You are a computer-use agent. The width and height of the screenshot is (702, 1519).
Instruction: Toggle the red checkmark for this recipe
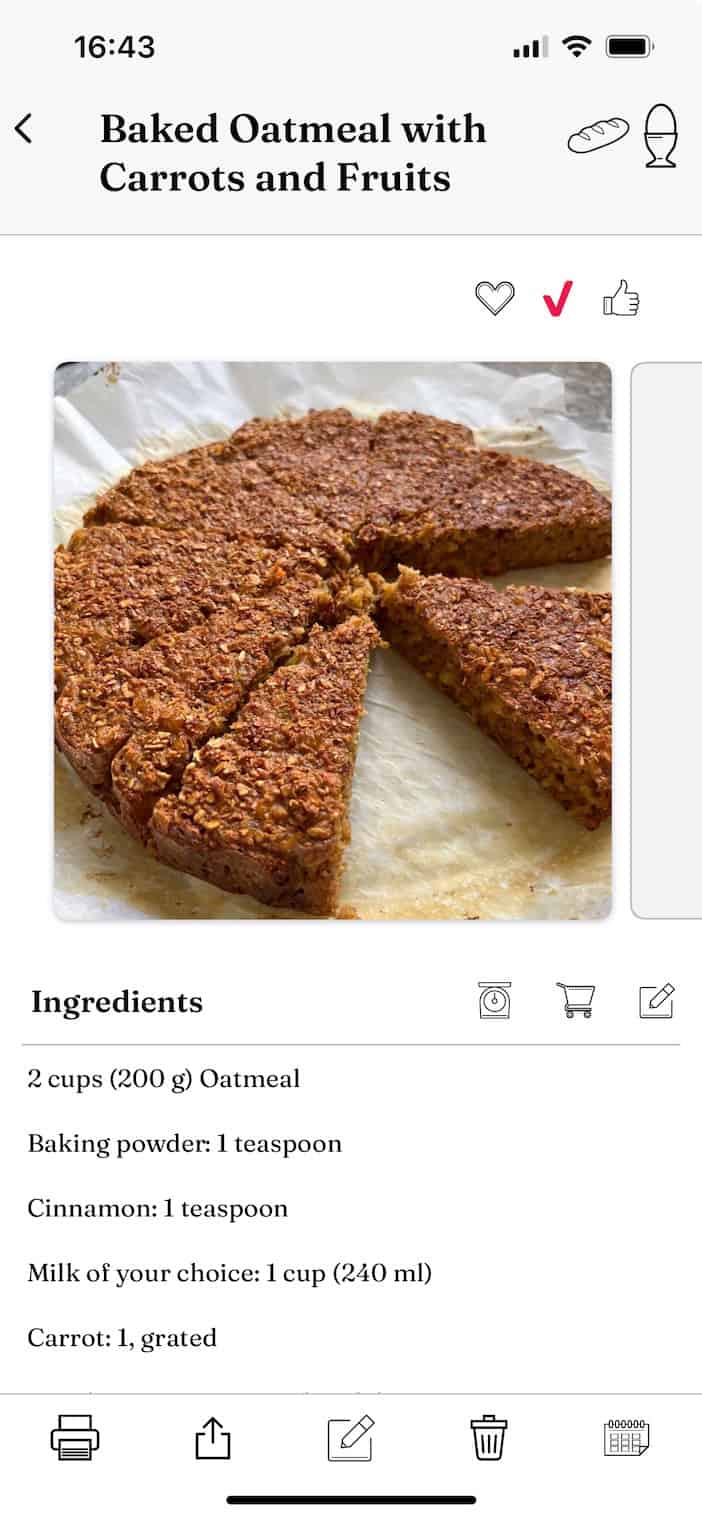(x=557, y=298)
